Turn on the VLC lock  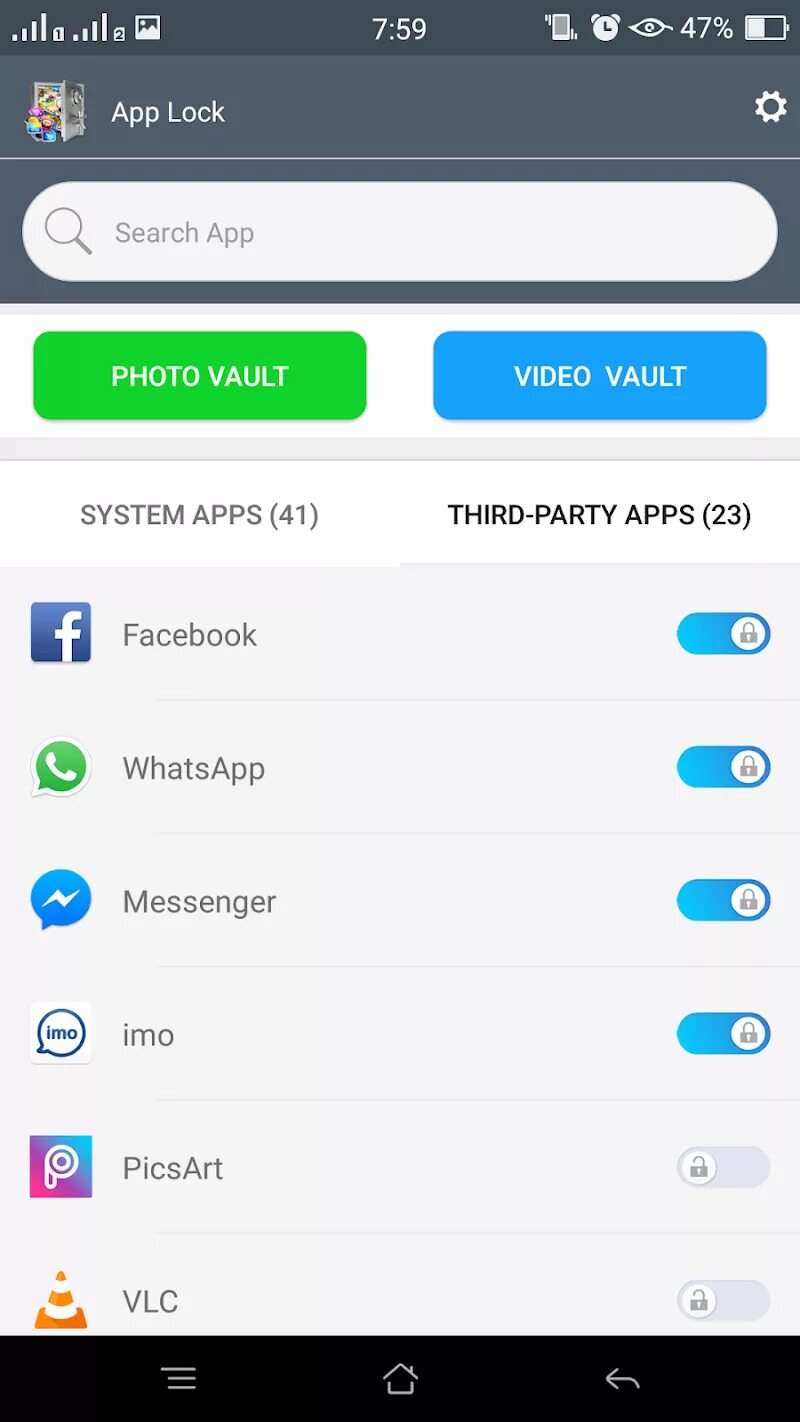pos(723,1300)
